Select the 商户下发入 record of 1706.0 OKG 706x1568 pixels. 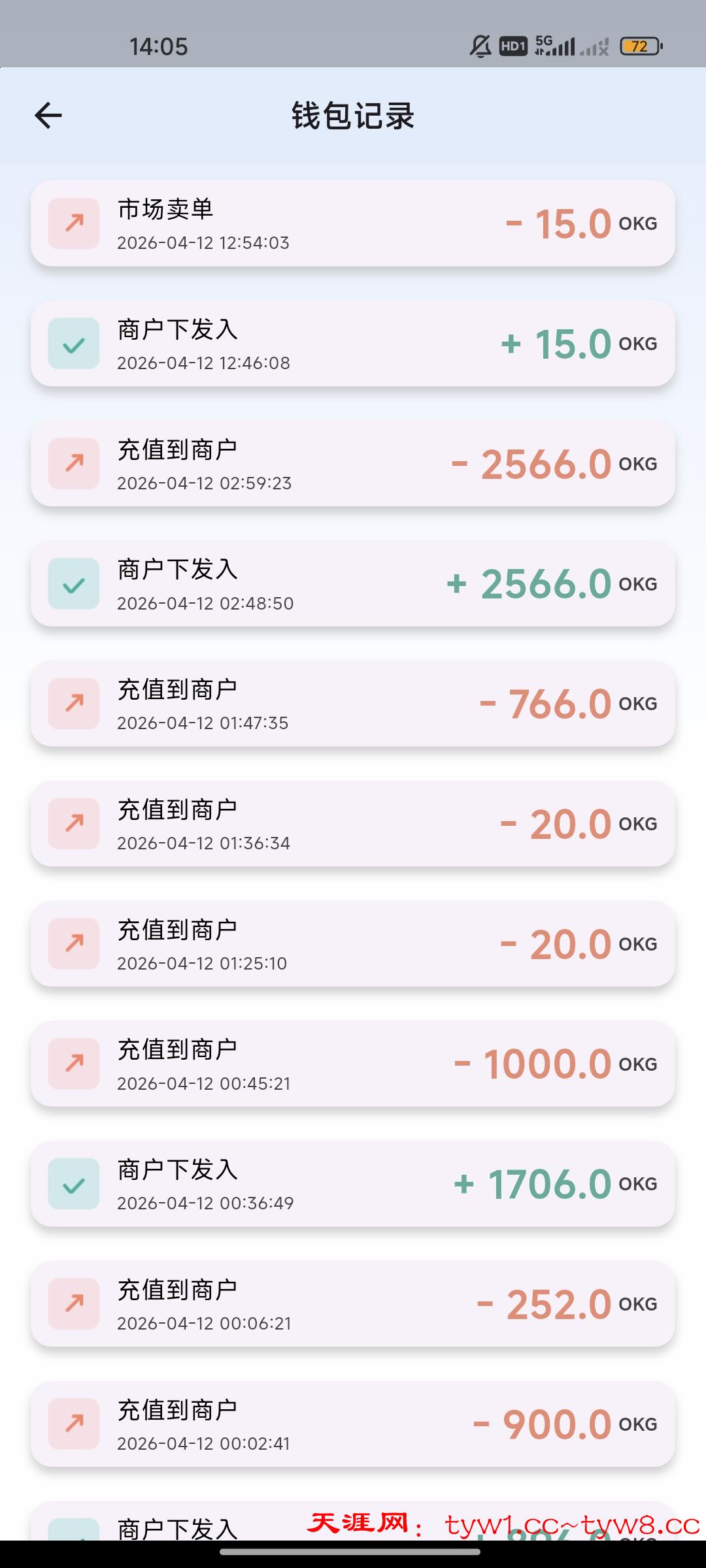(353, 1184)
